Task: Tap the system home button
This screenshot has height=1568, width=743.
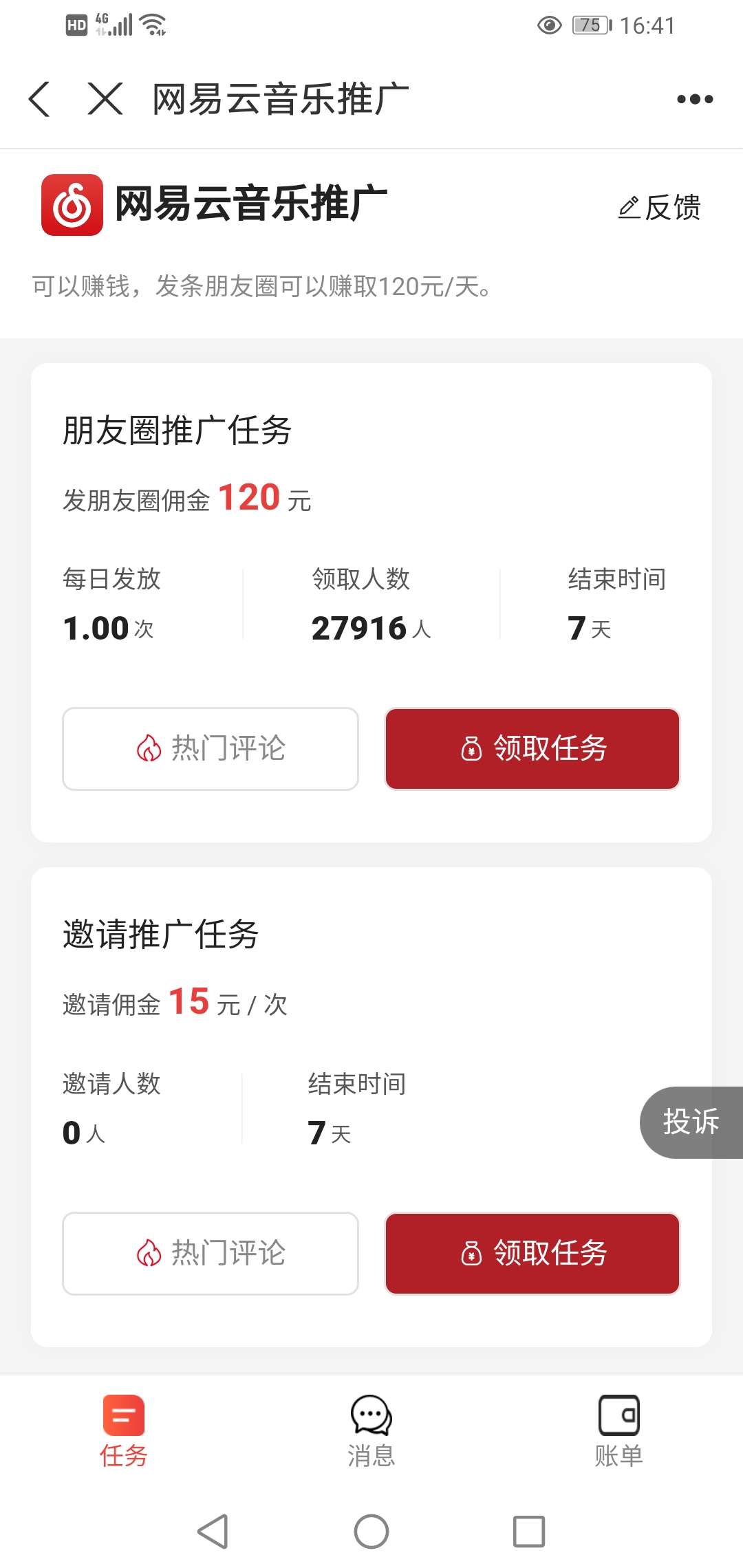Action: pyautogui.click(x=371, y=1532)
